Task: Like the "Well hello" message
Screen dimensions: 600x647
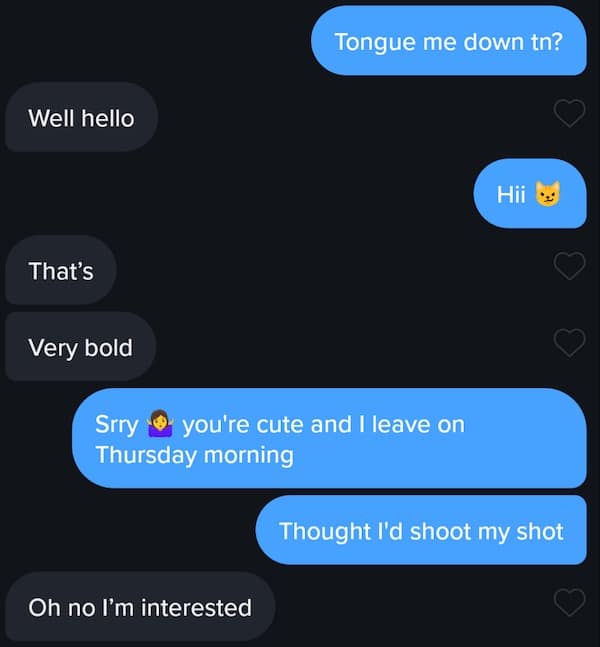Action: 569,115
